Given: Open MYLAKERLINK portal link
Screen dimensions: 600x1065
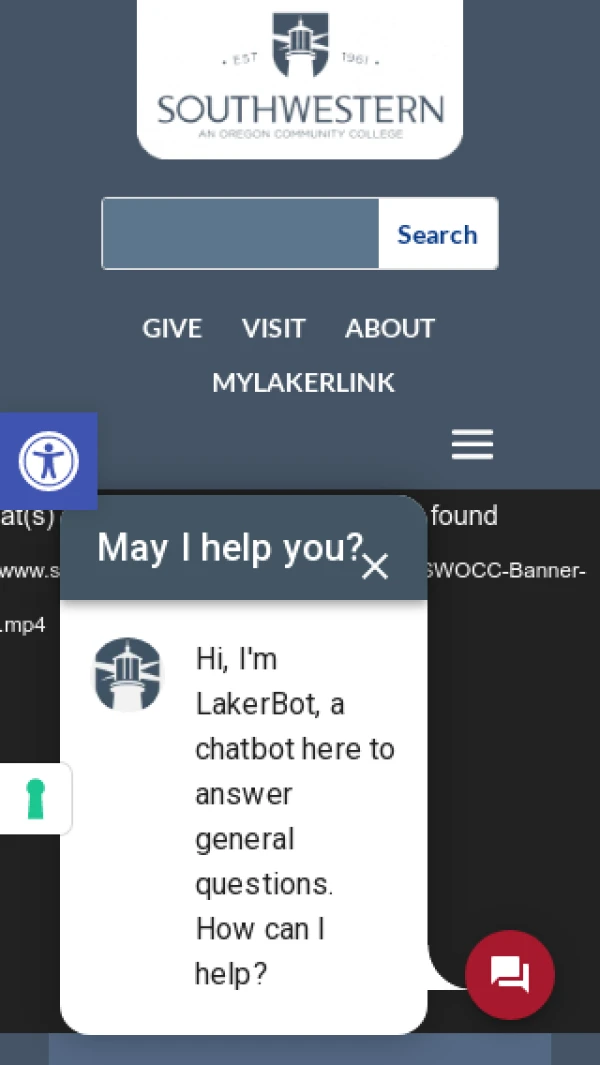Looking at the screenshot, I should point(303,382).
